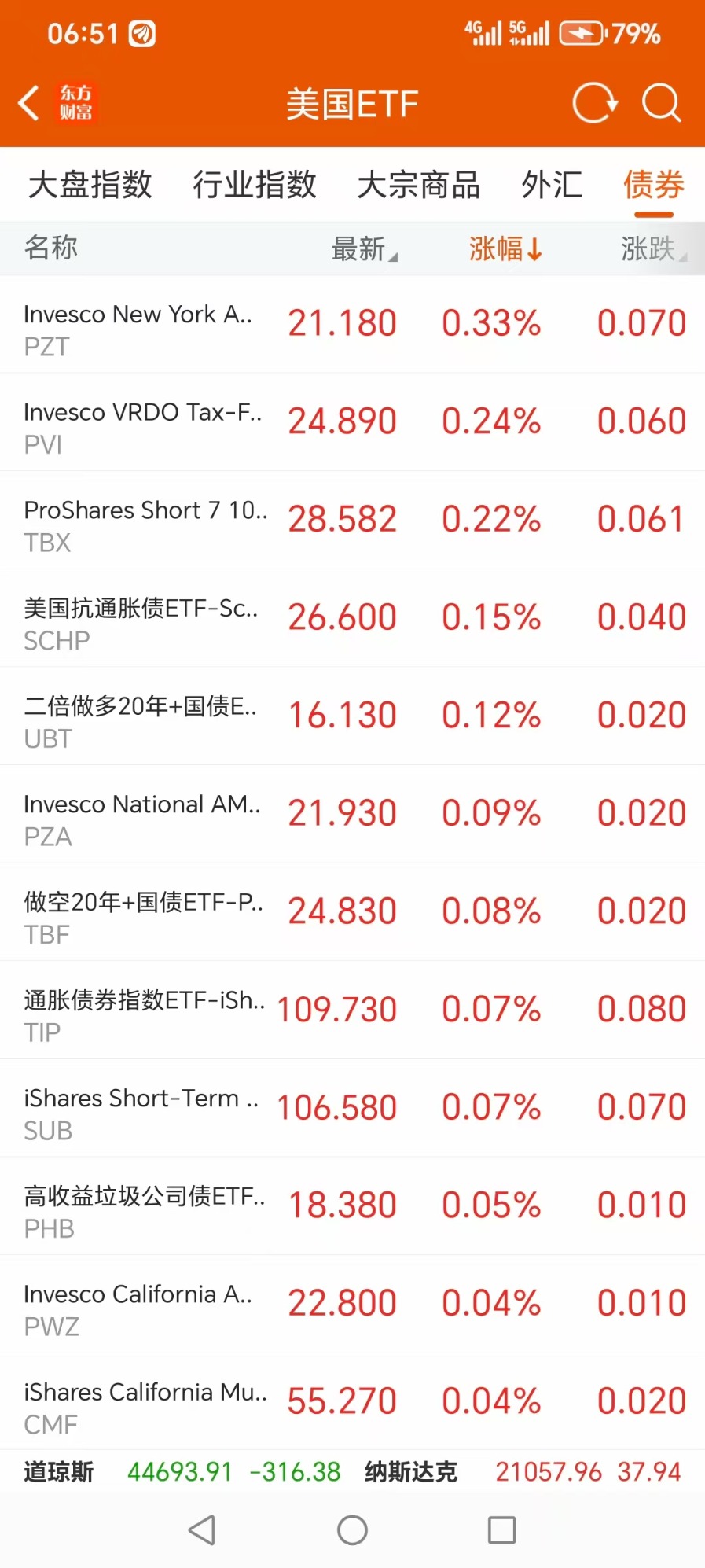The height and width of the screenshot is (1568, 705).
Task: Open the PHB 高收益垃圾公司债ETF row
Action: (x=352, y=1206)
